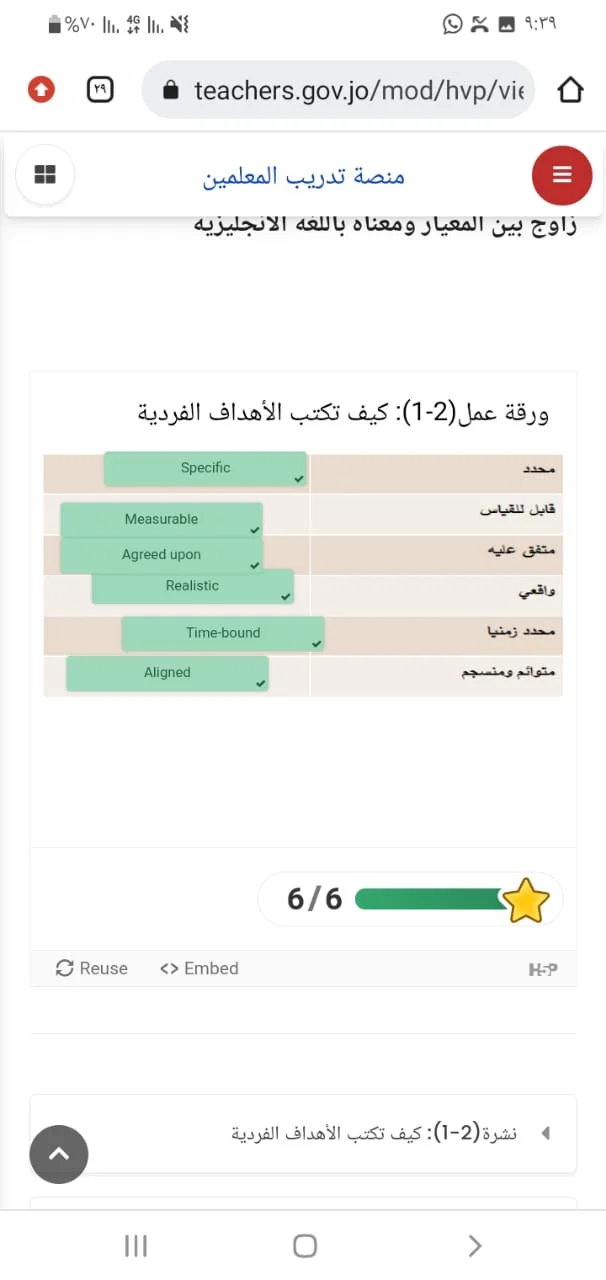606x1280 pixels.
Task: Tap the system home button
Action: tap(305, 1245)
